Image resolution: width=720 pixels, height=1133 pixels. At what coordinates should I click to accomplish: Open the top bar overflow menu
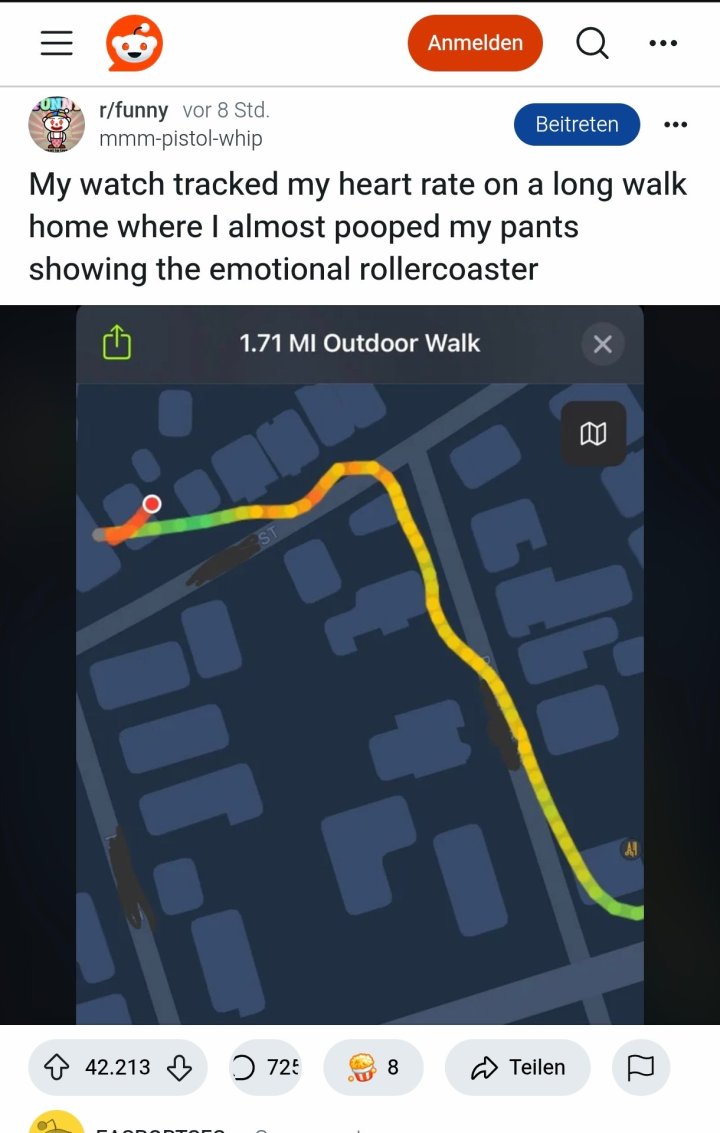click(663, 43)
